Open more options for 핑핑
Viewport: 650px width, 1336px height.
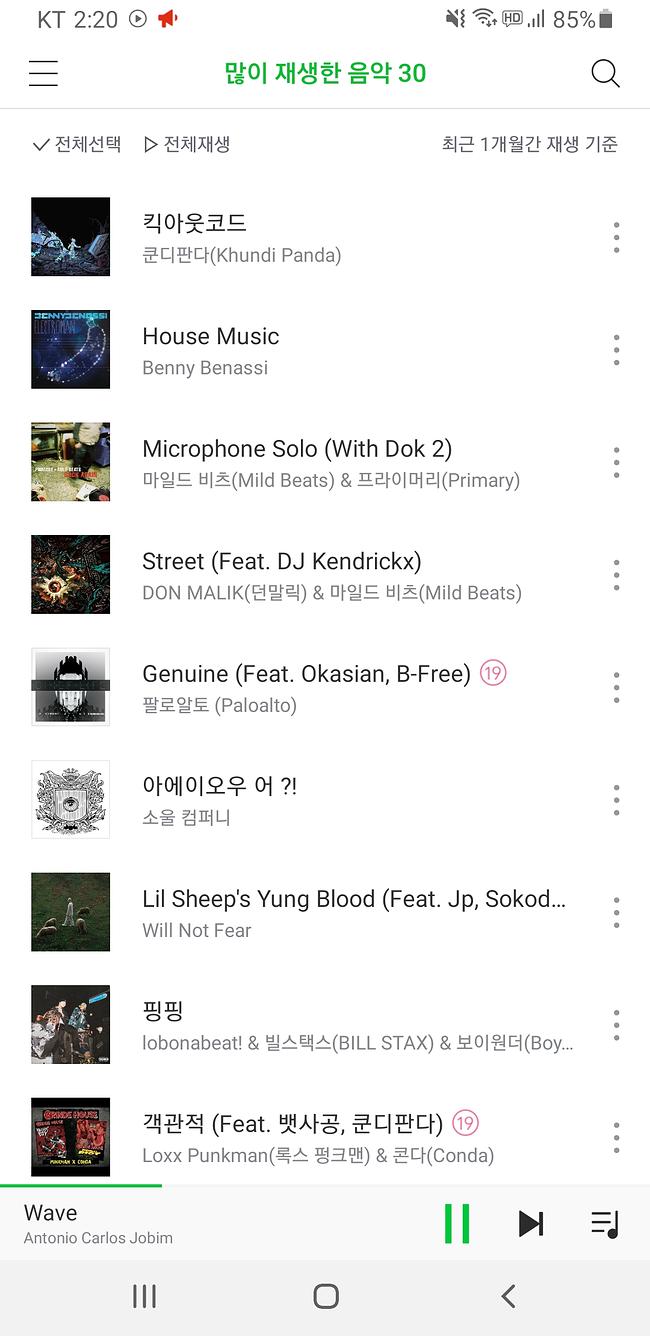[616, 1025]
